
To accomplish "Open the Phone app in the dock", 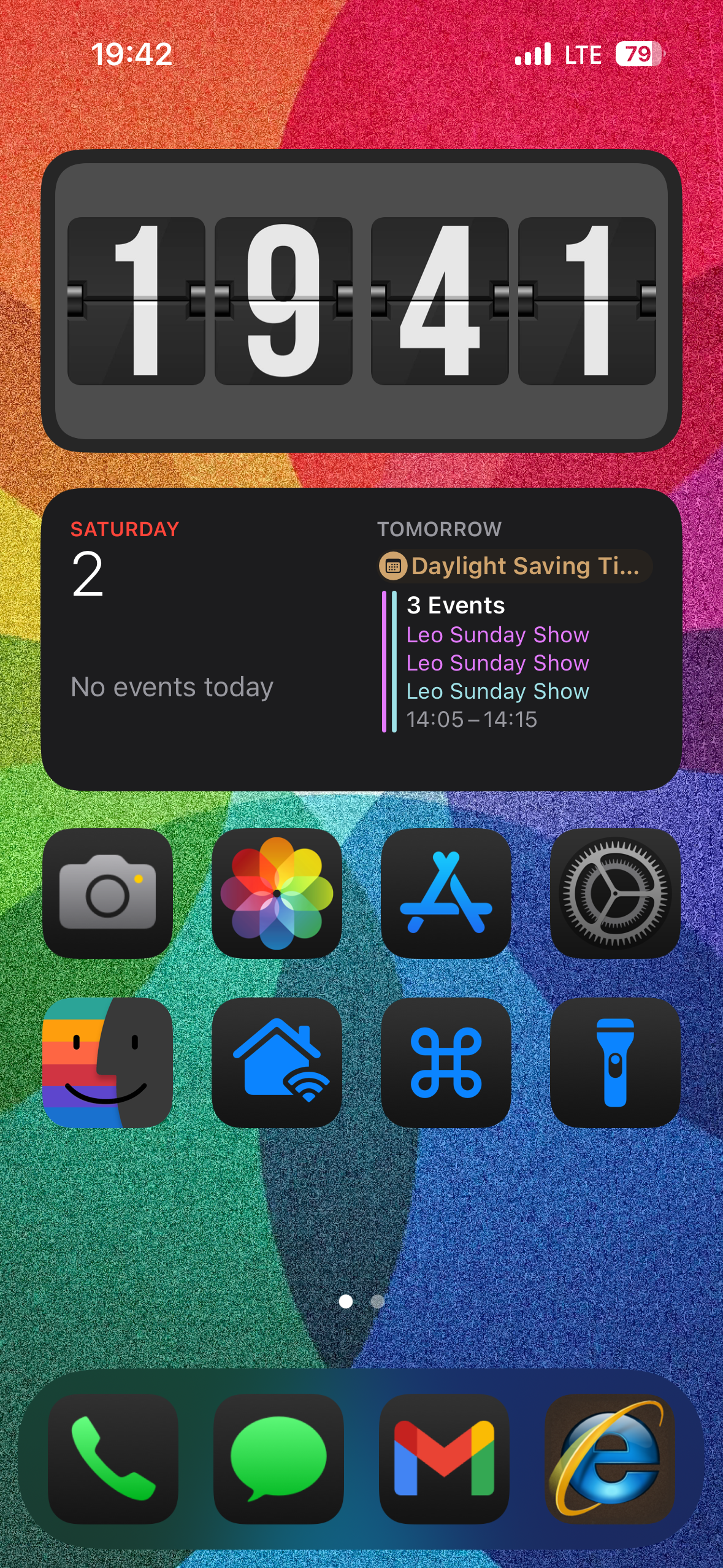I will (113, 1459).
